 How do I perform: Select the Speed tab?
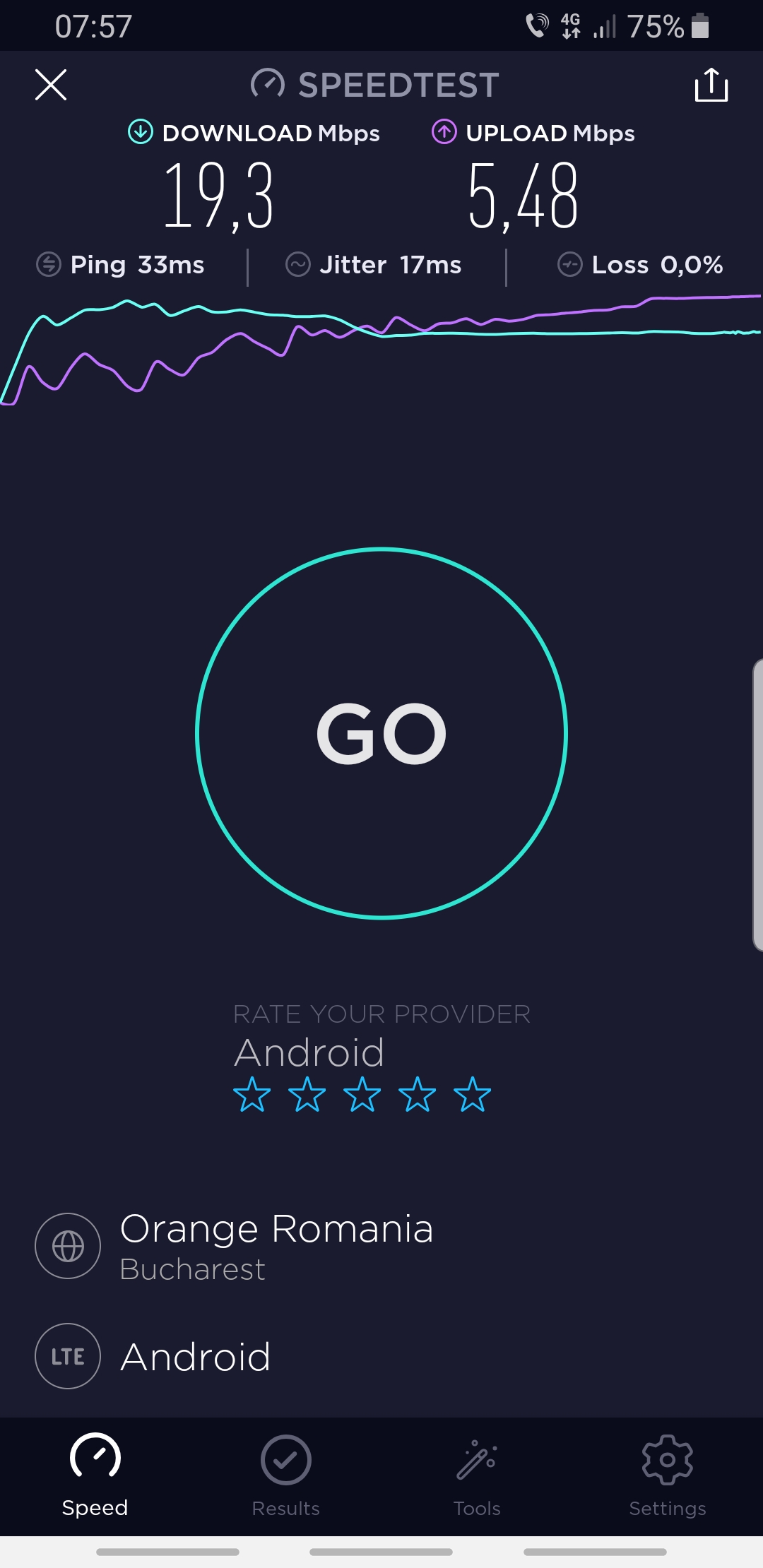pos(95,1475)
